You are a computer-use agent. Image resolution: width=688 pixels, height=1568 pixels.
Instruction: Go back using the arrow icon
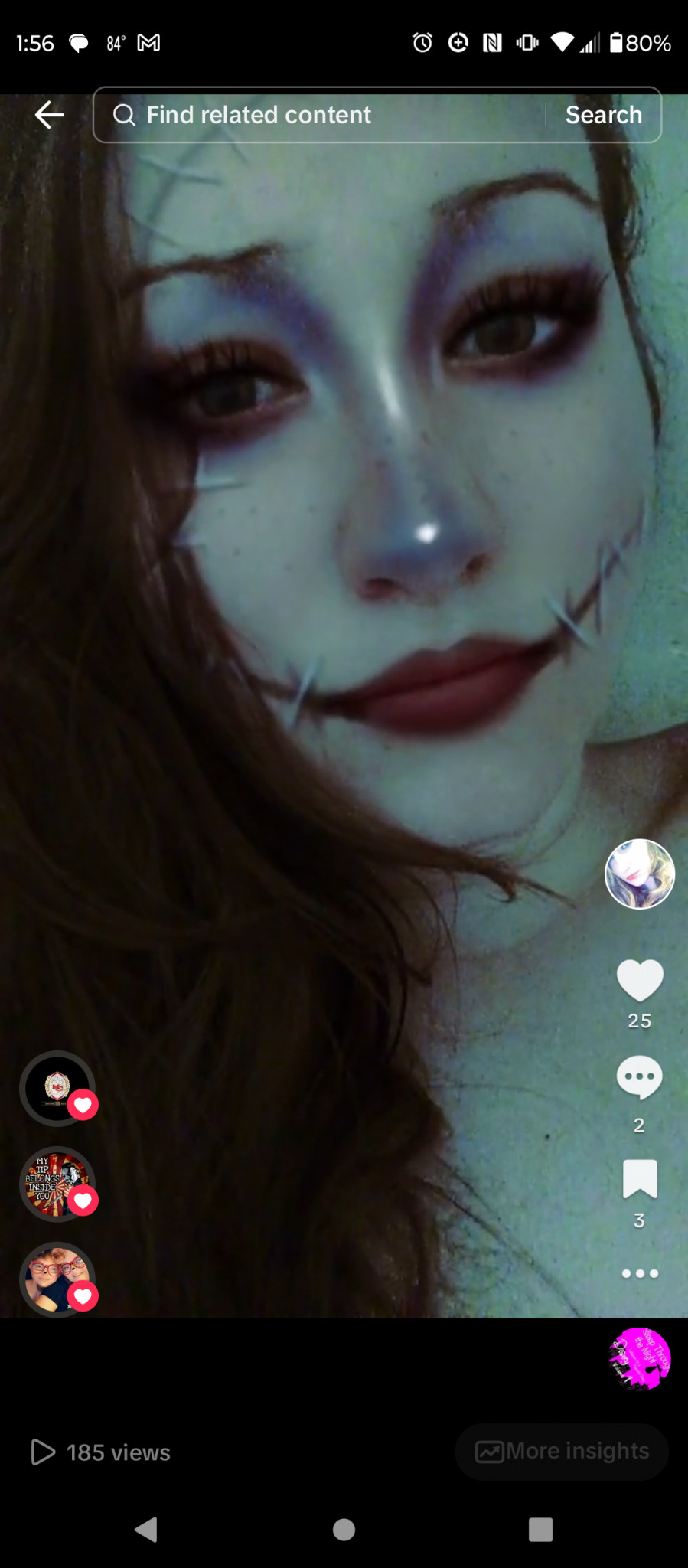coord(49,115)
